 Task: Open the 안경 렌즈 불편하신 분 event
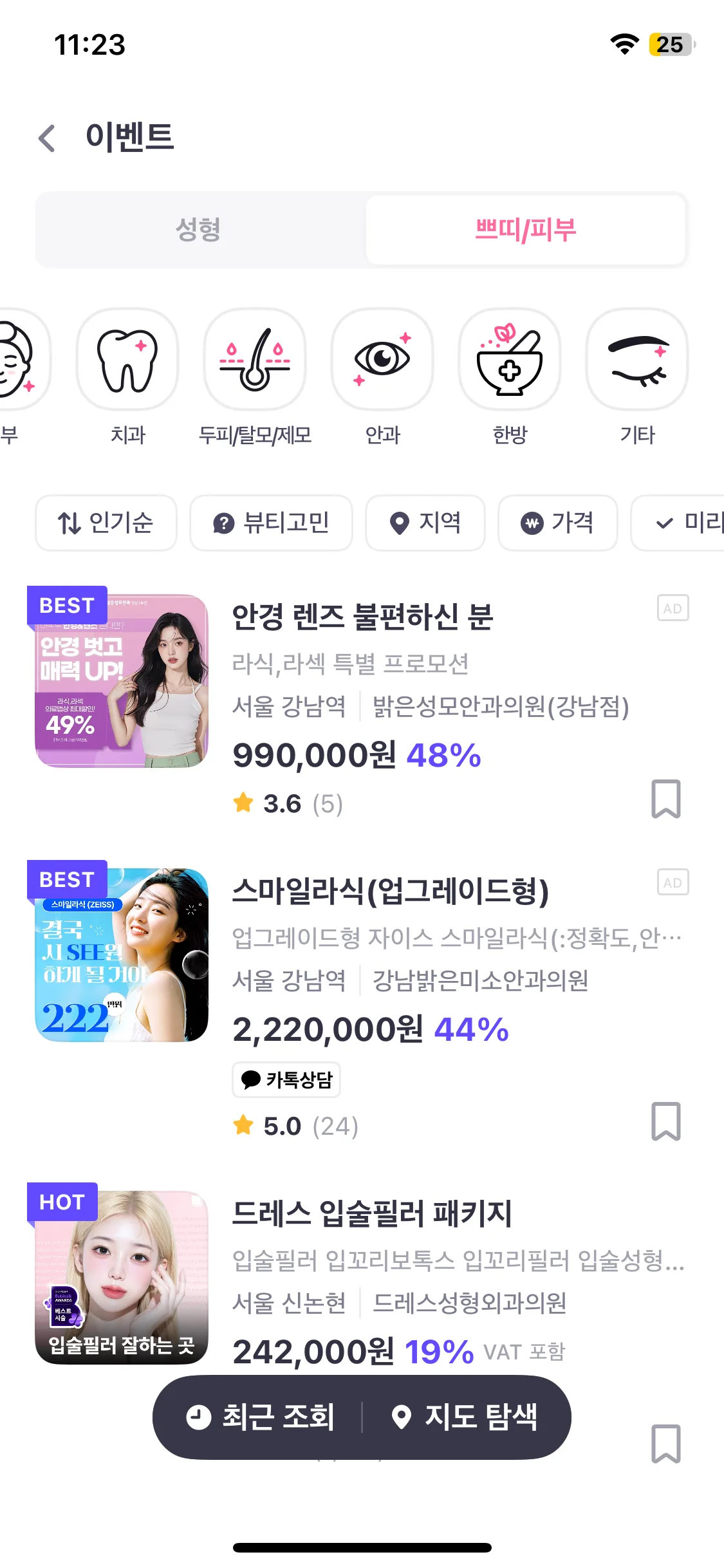point(362,617)
